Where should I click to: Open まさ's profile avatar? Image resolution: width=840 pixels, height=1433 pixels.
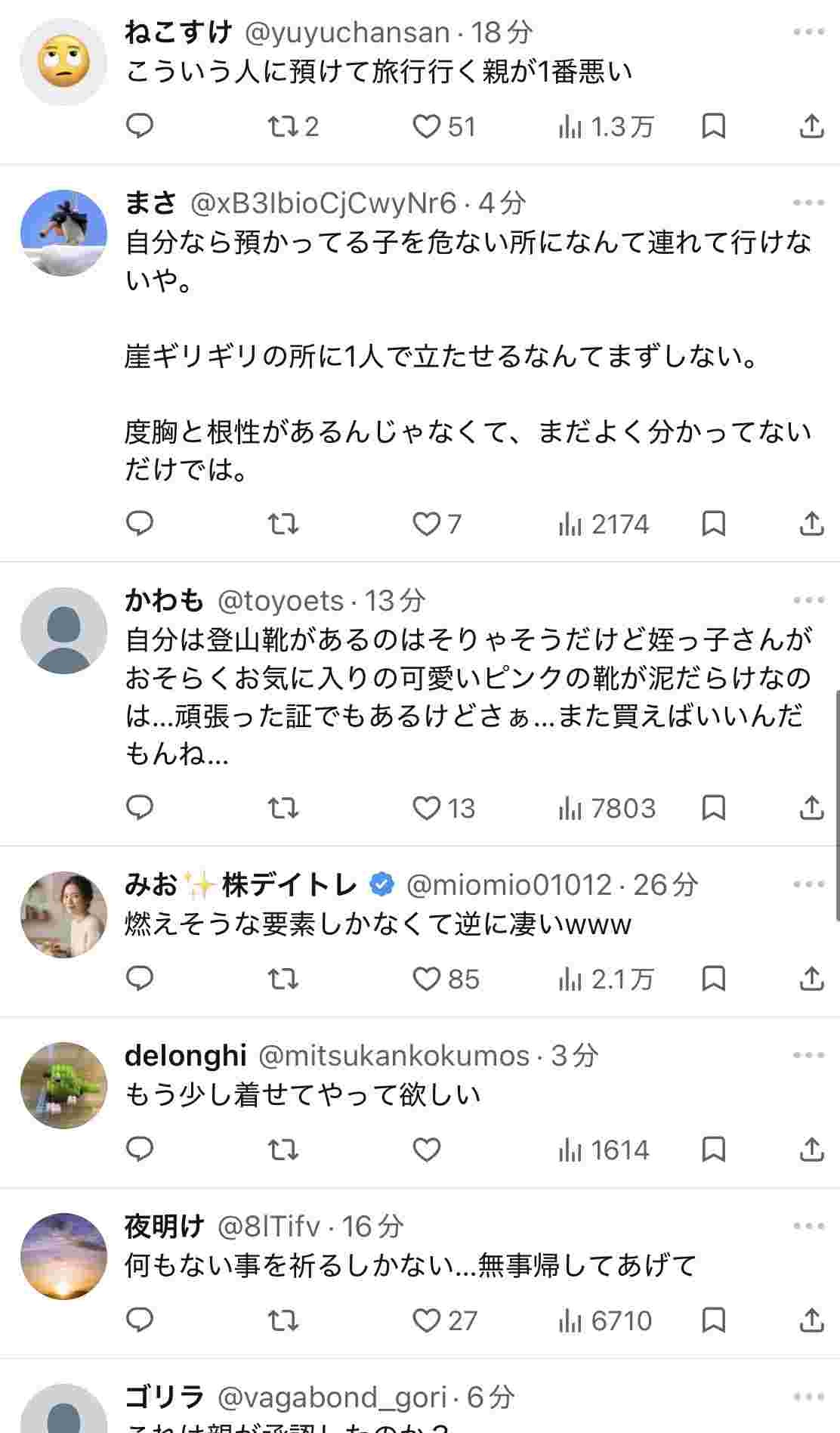tap(64, 233)
